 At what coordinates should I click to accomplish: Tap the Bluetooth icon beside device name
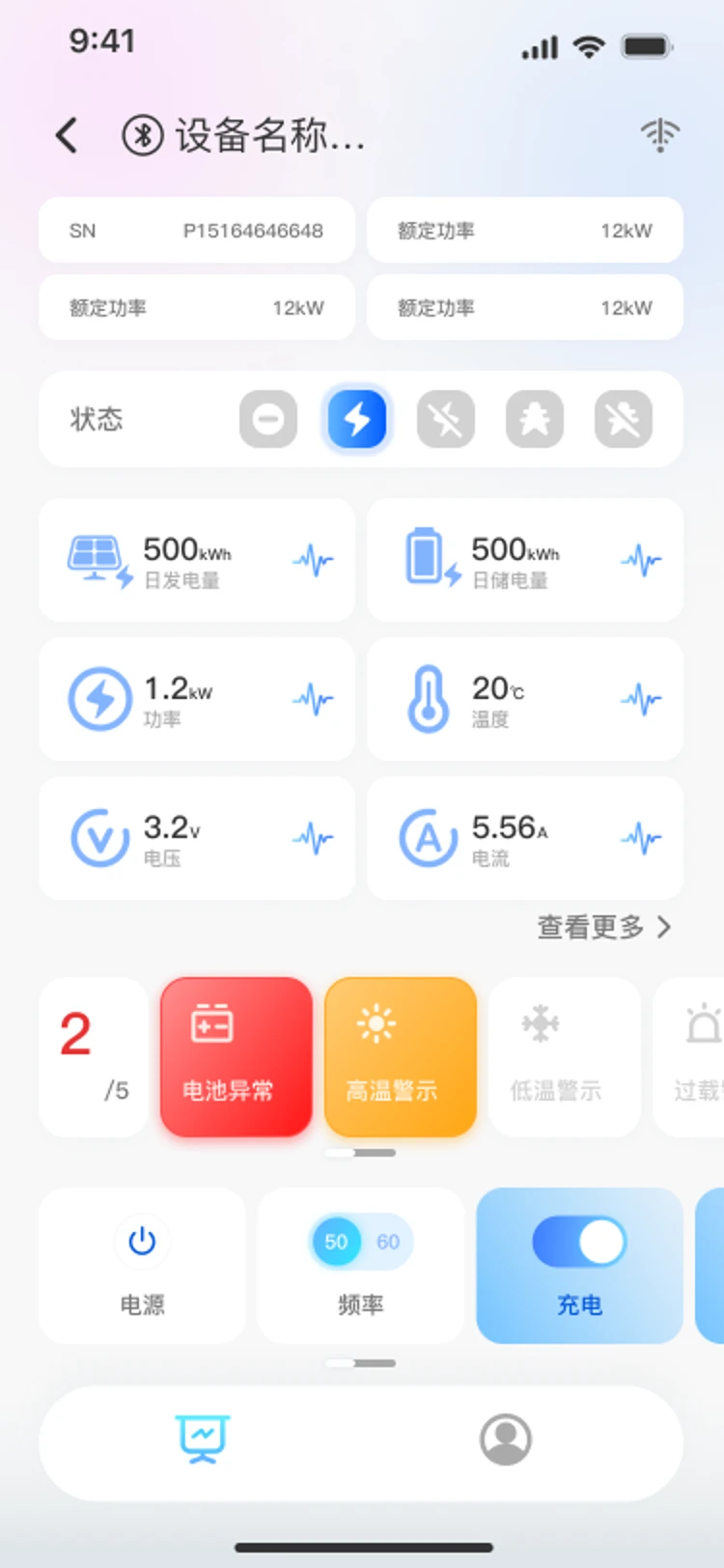click(x=143, y=135)
